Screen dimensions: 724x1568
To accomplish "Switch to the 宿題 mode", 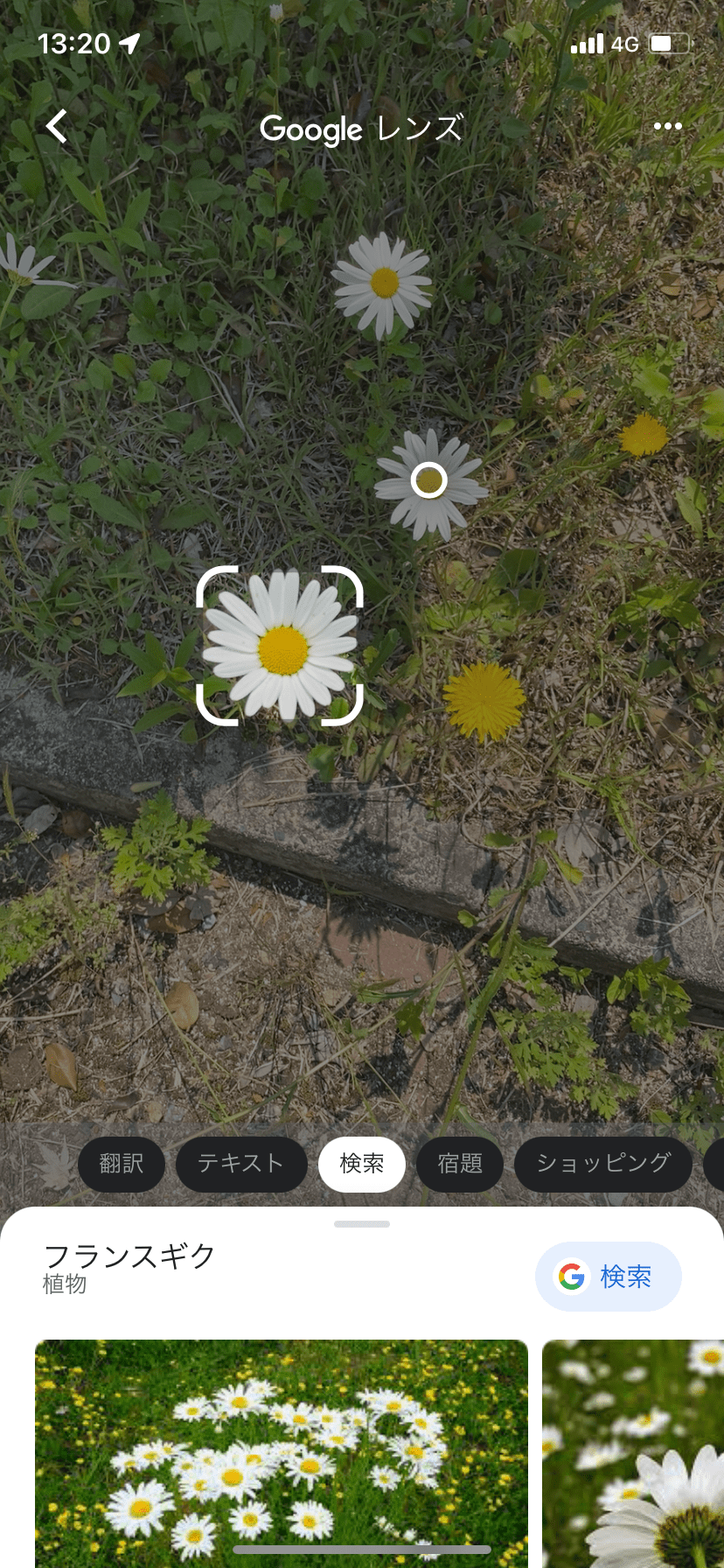I will (x=460, y=1164).
